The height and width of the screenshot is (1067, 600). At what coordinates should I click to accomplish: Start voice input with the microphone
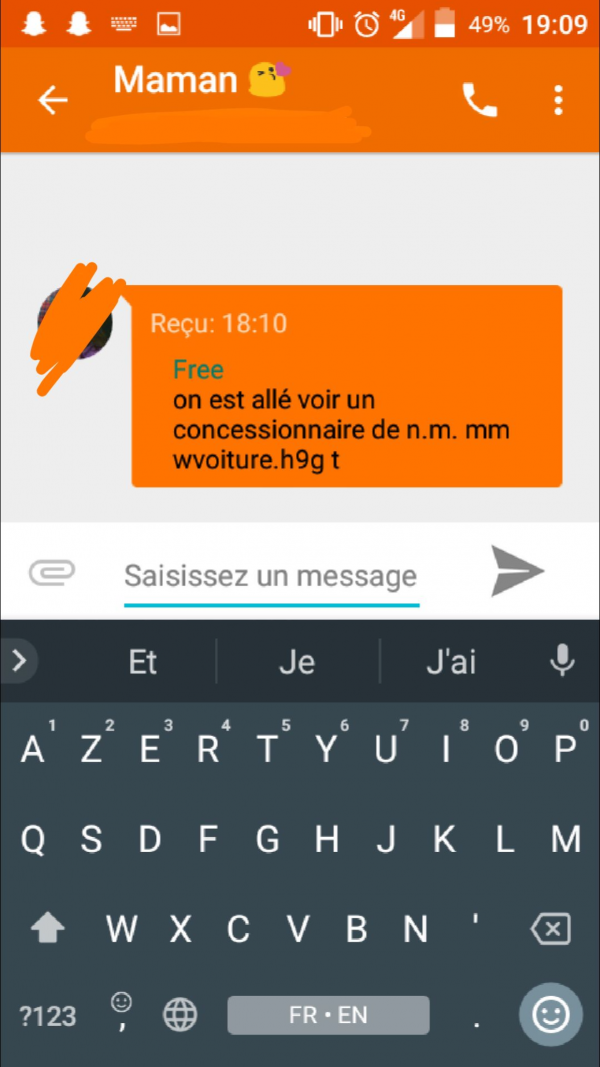coord(563,661)
